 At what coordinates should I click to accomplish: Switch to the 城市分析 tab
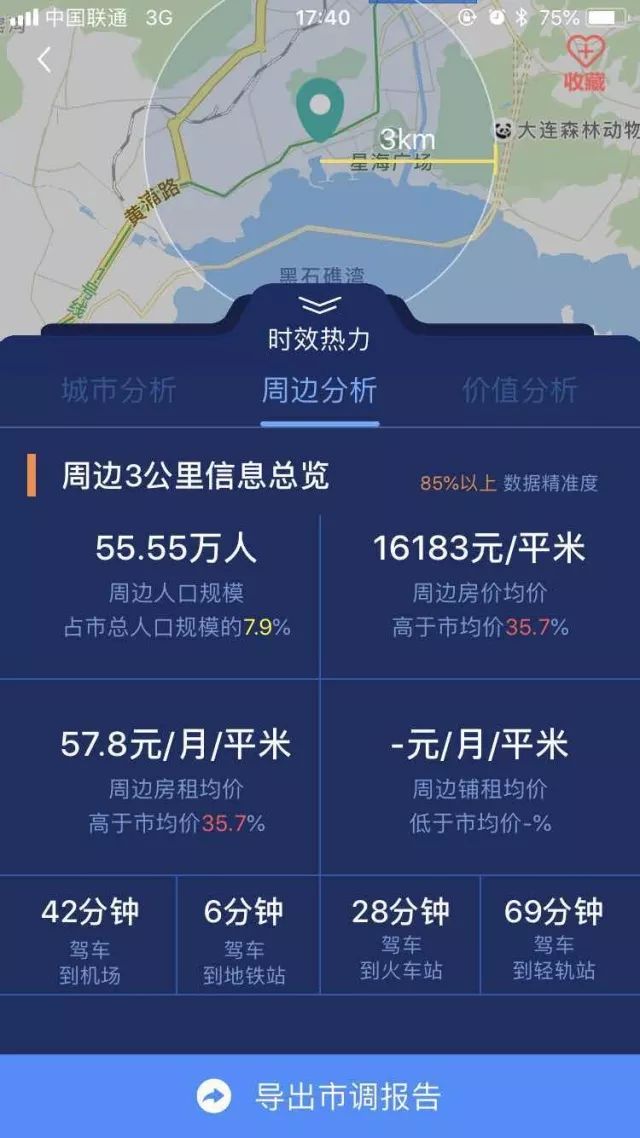[x=119, y=390]
